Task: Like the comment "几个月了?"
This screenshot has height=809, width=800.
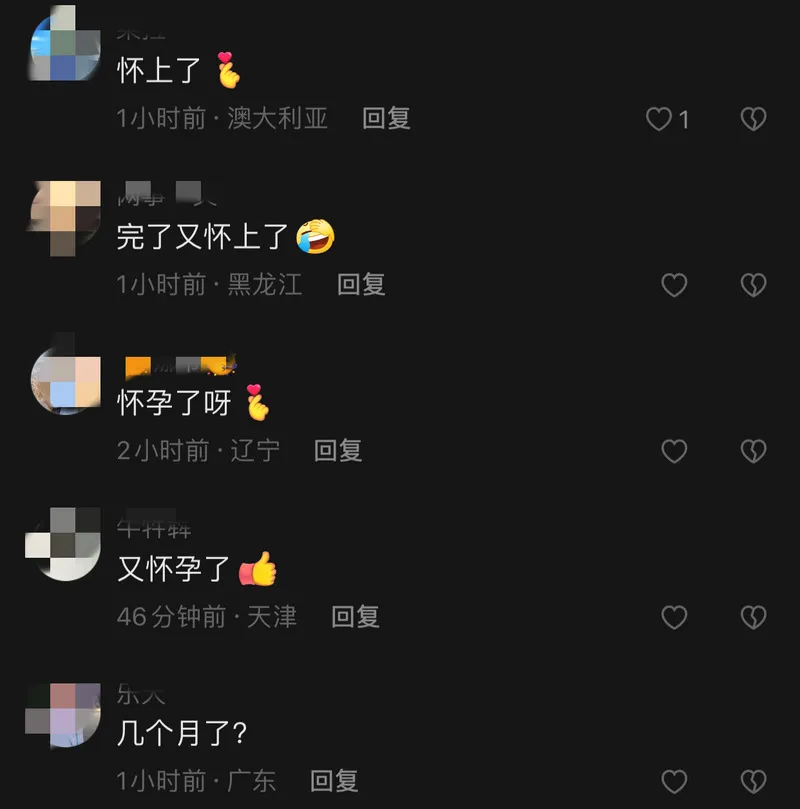Action: point(675,782)
